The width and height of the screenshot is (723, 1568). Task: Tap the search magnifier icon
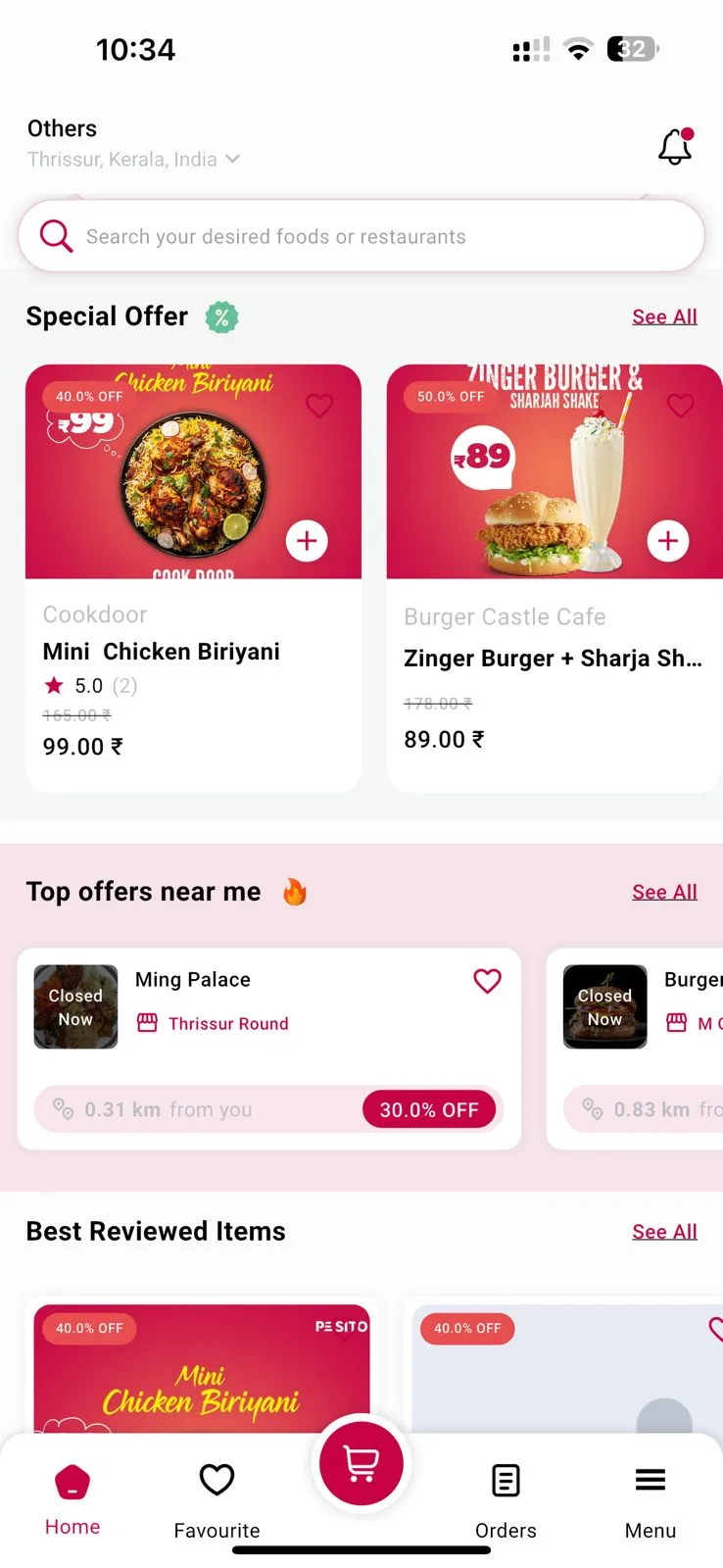pos(56,235)
